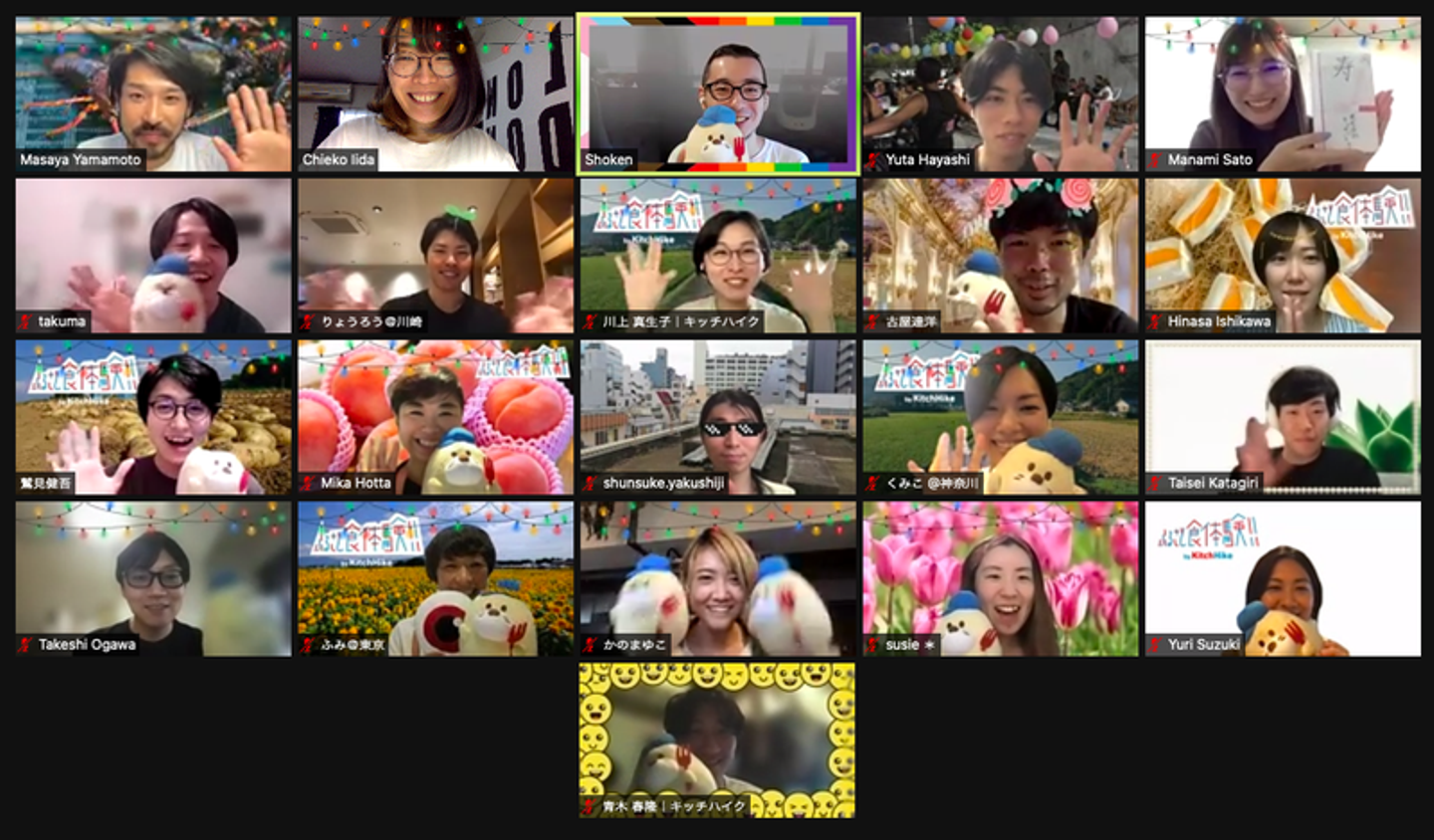The height and width of the screenshot is (840, 1434).
Task: Open Shoken's highlighted video tile
Action: [717, 94]
